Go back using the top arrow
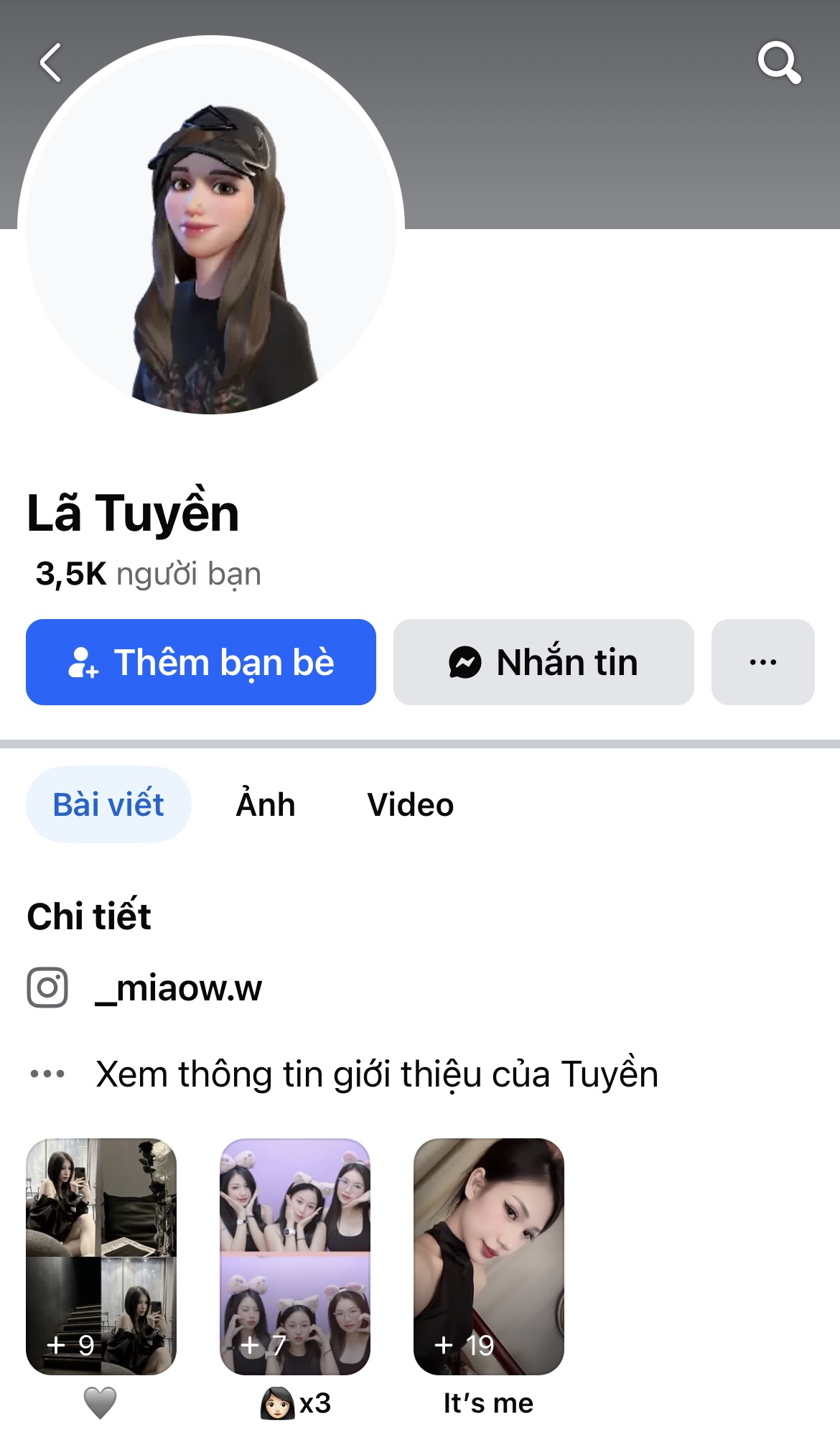The width and height of the screenshot is (840, 1455). pos(50,63)
